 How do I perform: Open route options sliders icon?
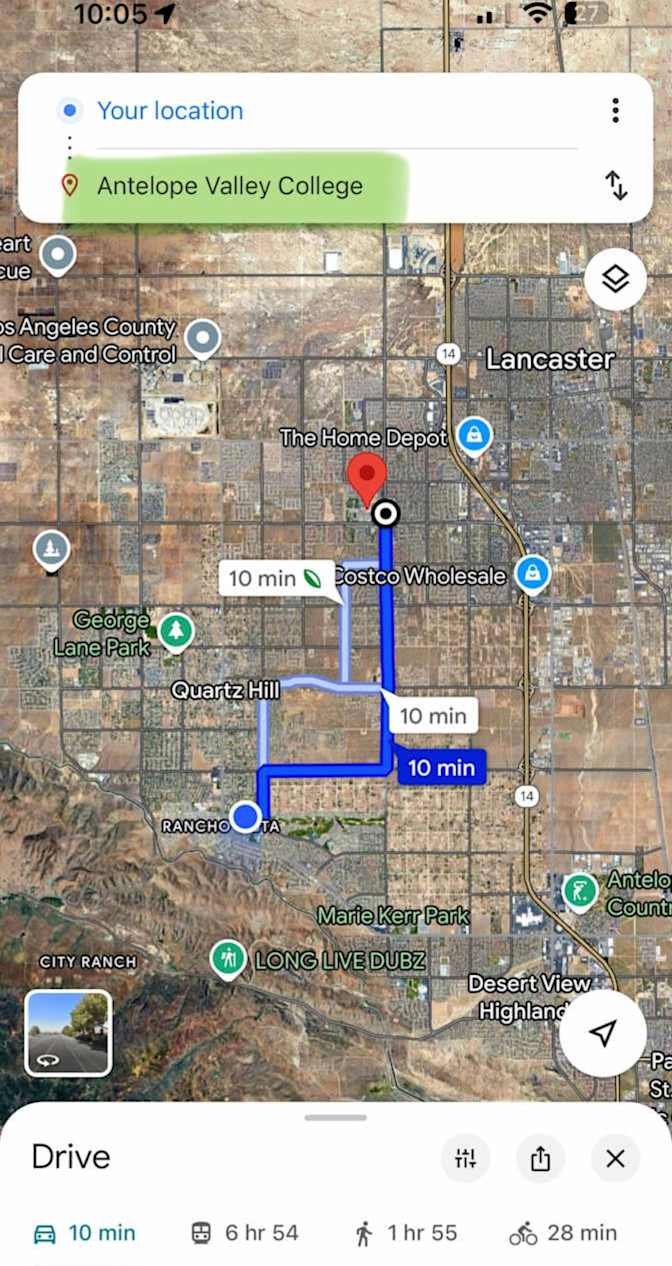pyautogui.click(x=465, y=1159)
